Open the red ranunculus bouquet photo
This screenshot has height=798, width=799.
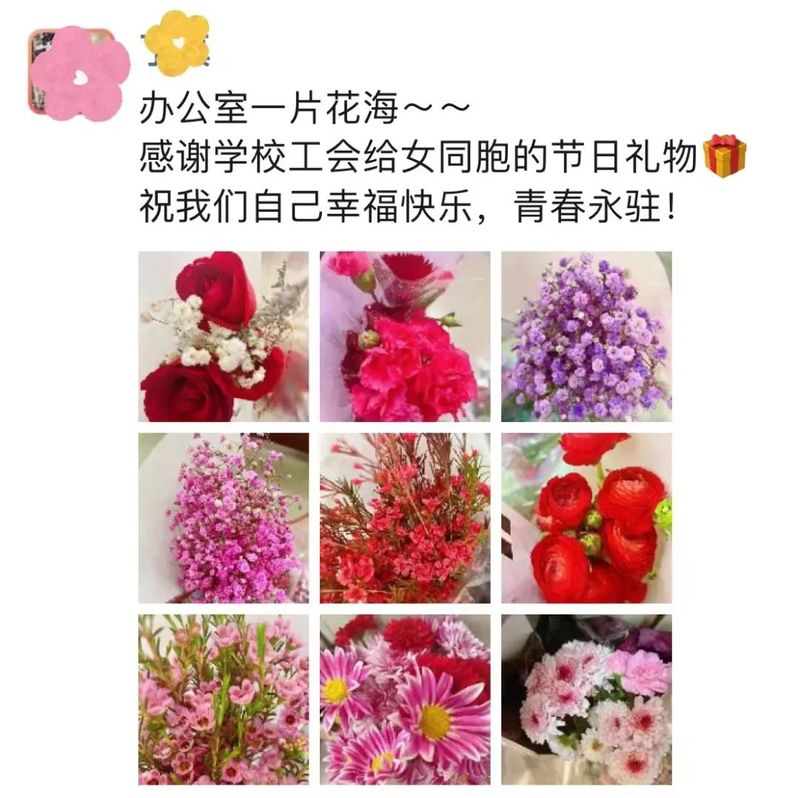[586, 517]
